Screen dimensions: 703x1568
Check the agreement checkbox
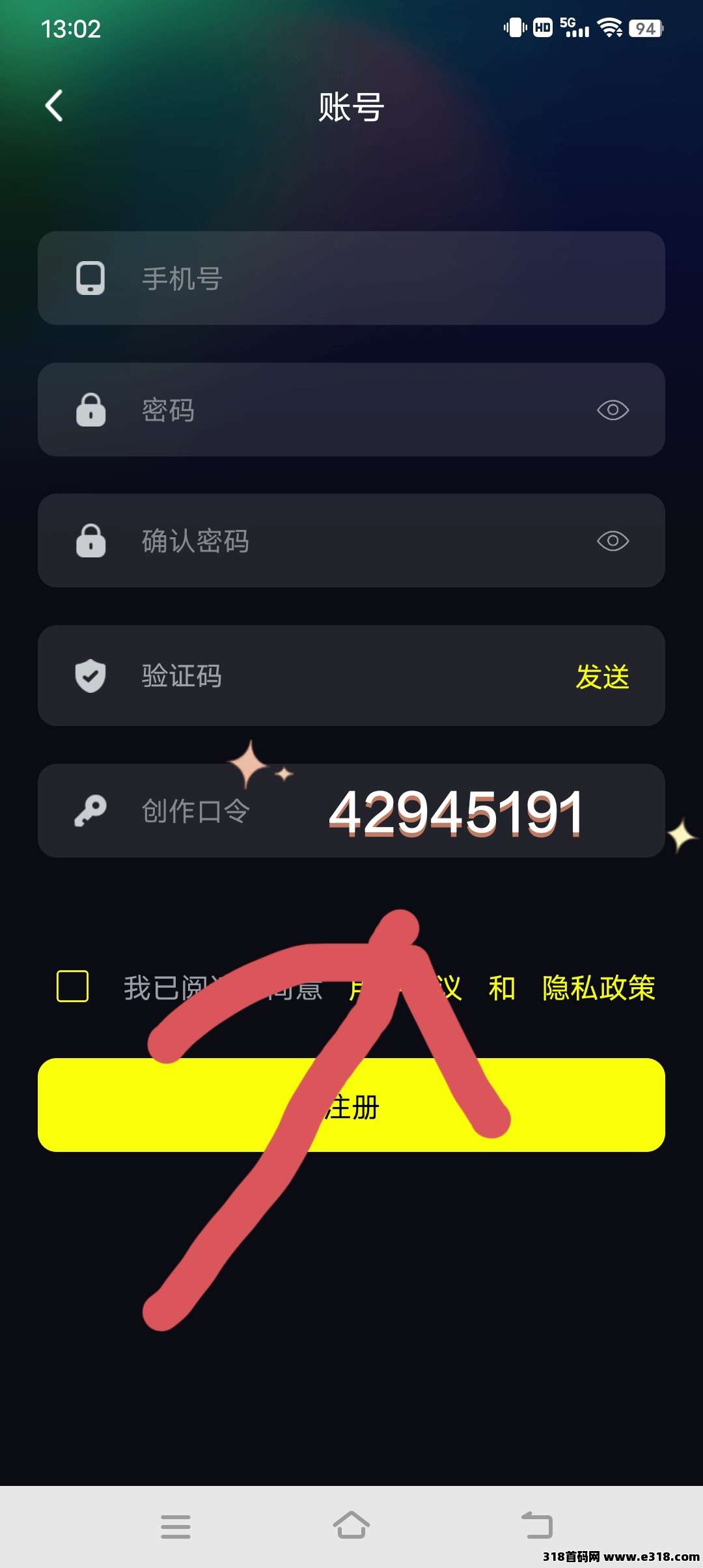73,987
